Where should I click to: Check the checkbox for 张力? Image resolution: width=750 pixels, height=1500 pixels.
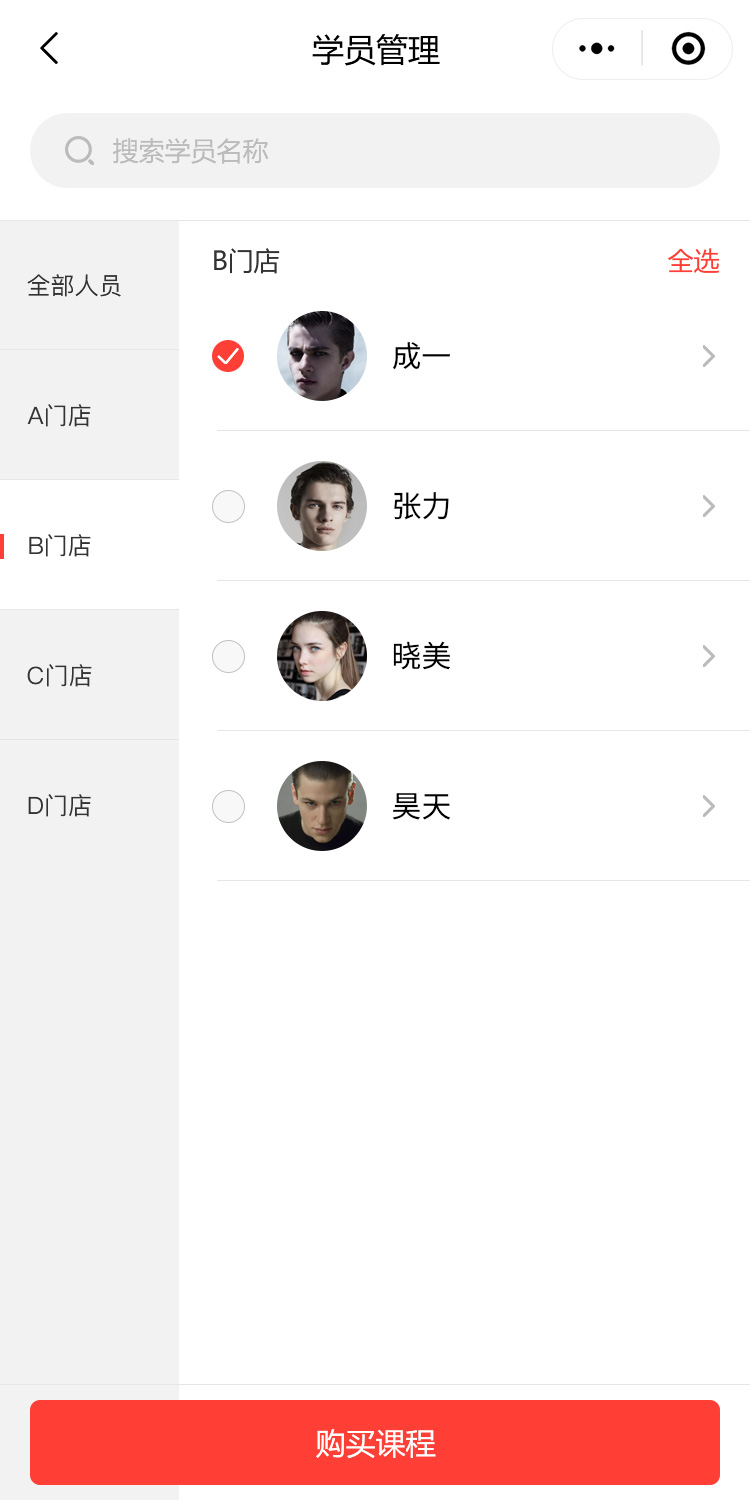tap(228, 506)
